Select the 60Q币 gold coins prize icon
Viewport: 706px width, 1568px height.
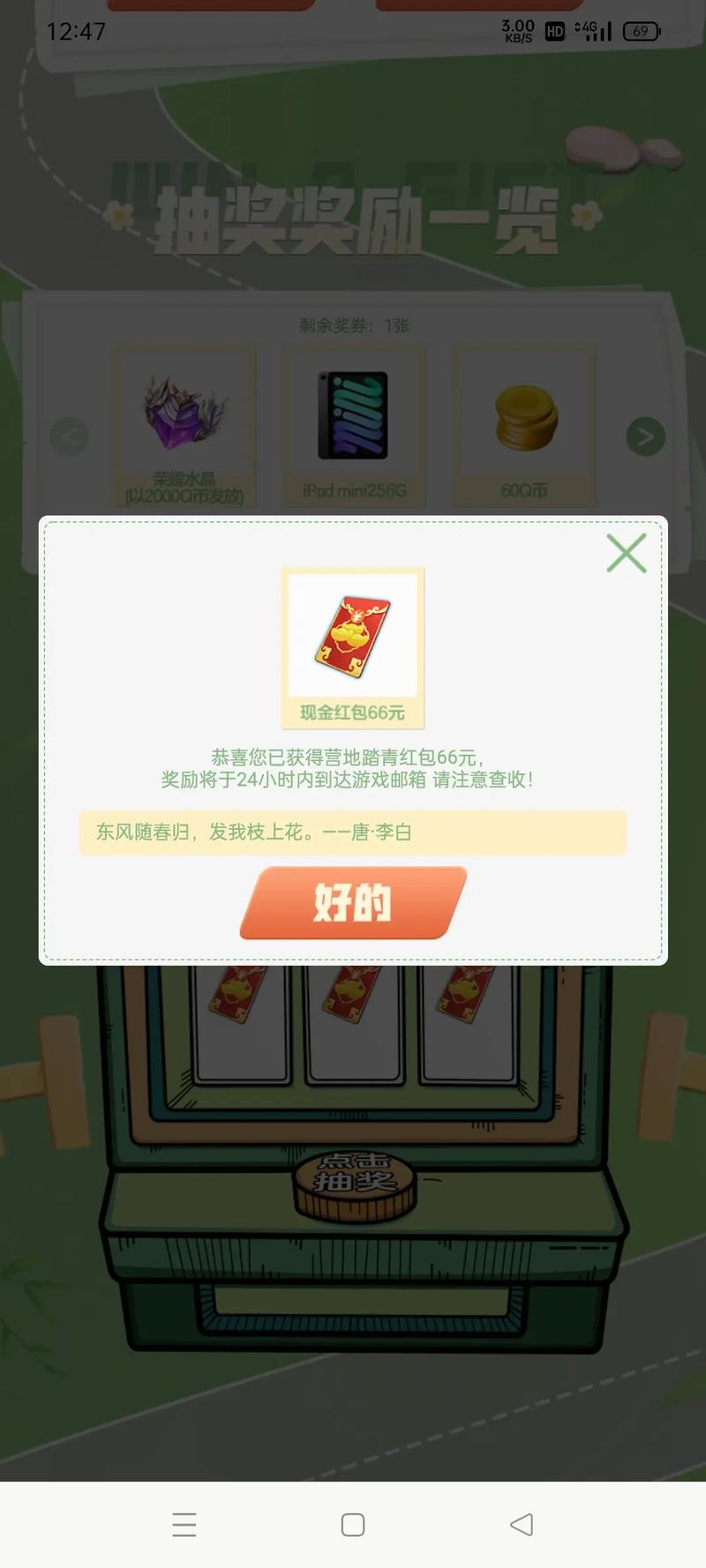[523, 414]
